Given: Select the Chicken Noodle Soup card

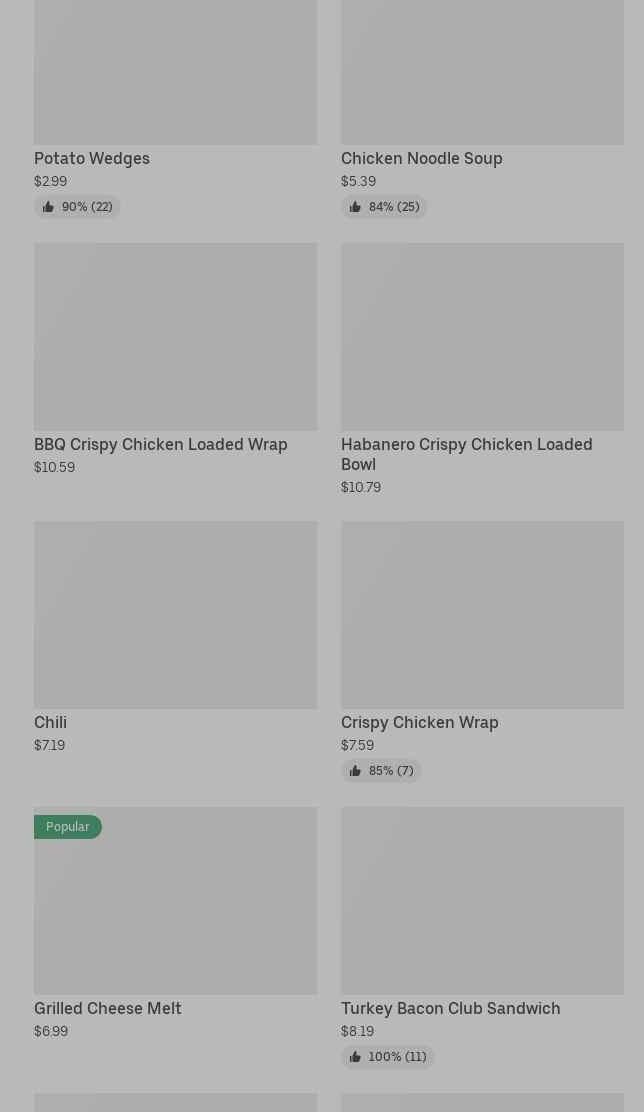Looking at the screenshot, I should (482, 109).
